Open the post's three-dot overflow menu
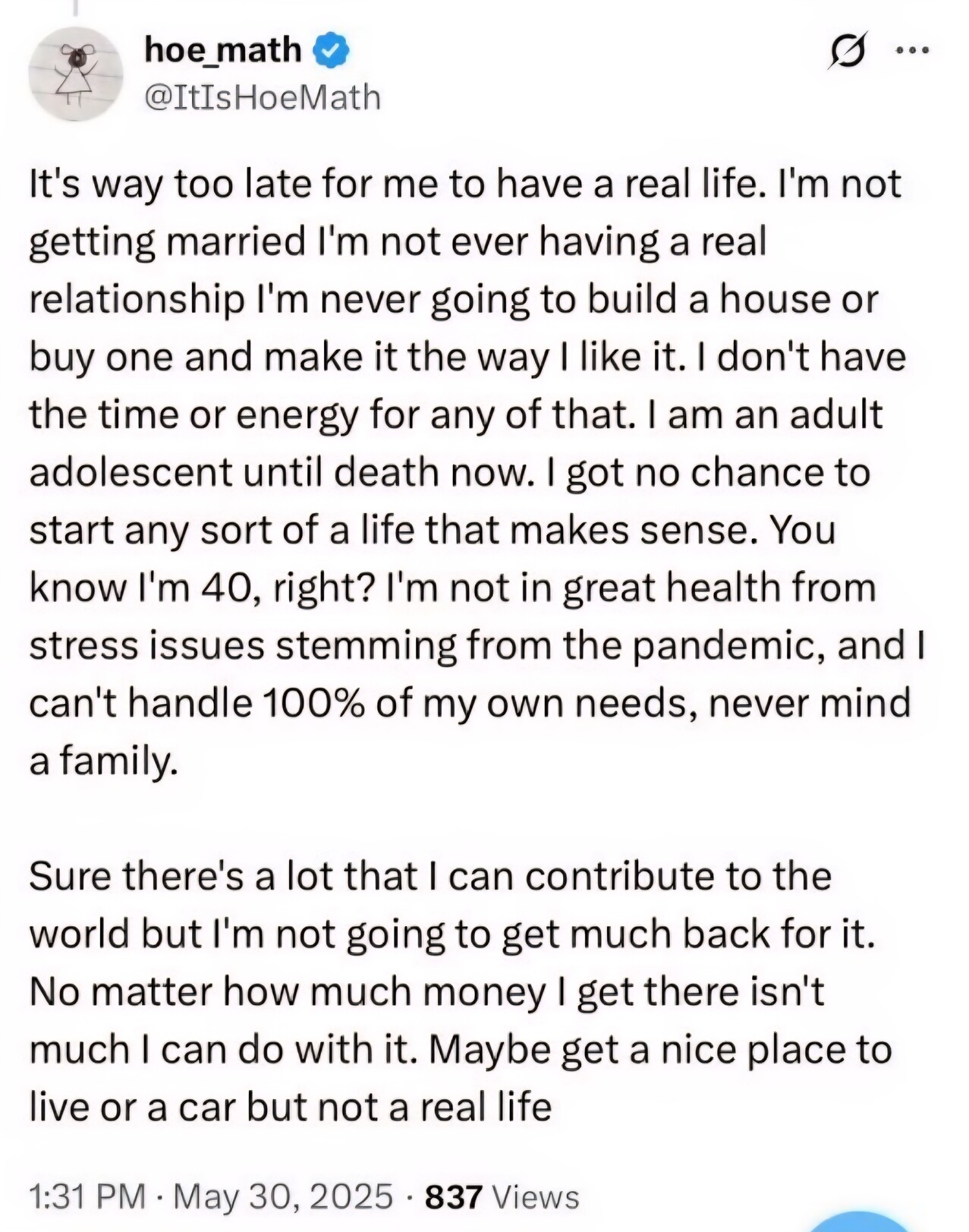The image size is (969, 1232). (x=912, y=51)
